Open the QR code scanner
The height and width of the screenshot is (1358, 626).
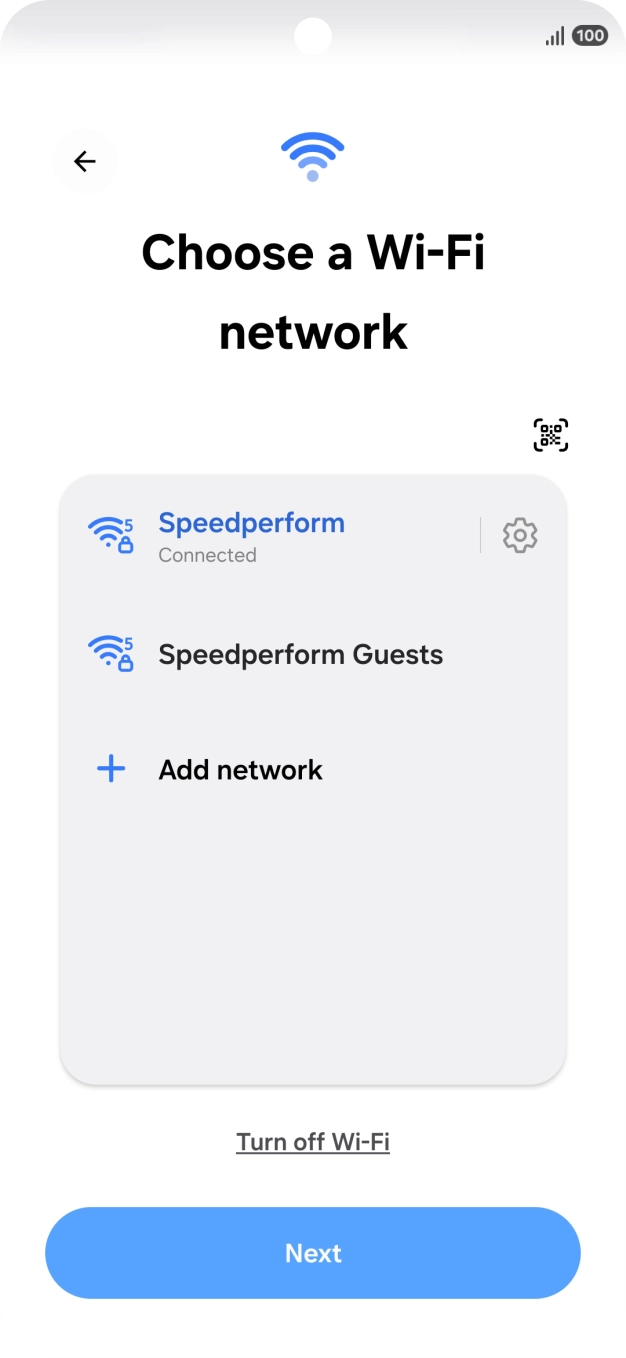click(550, 435)
